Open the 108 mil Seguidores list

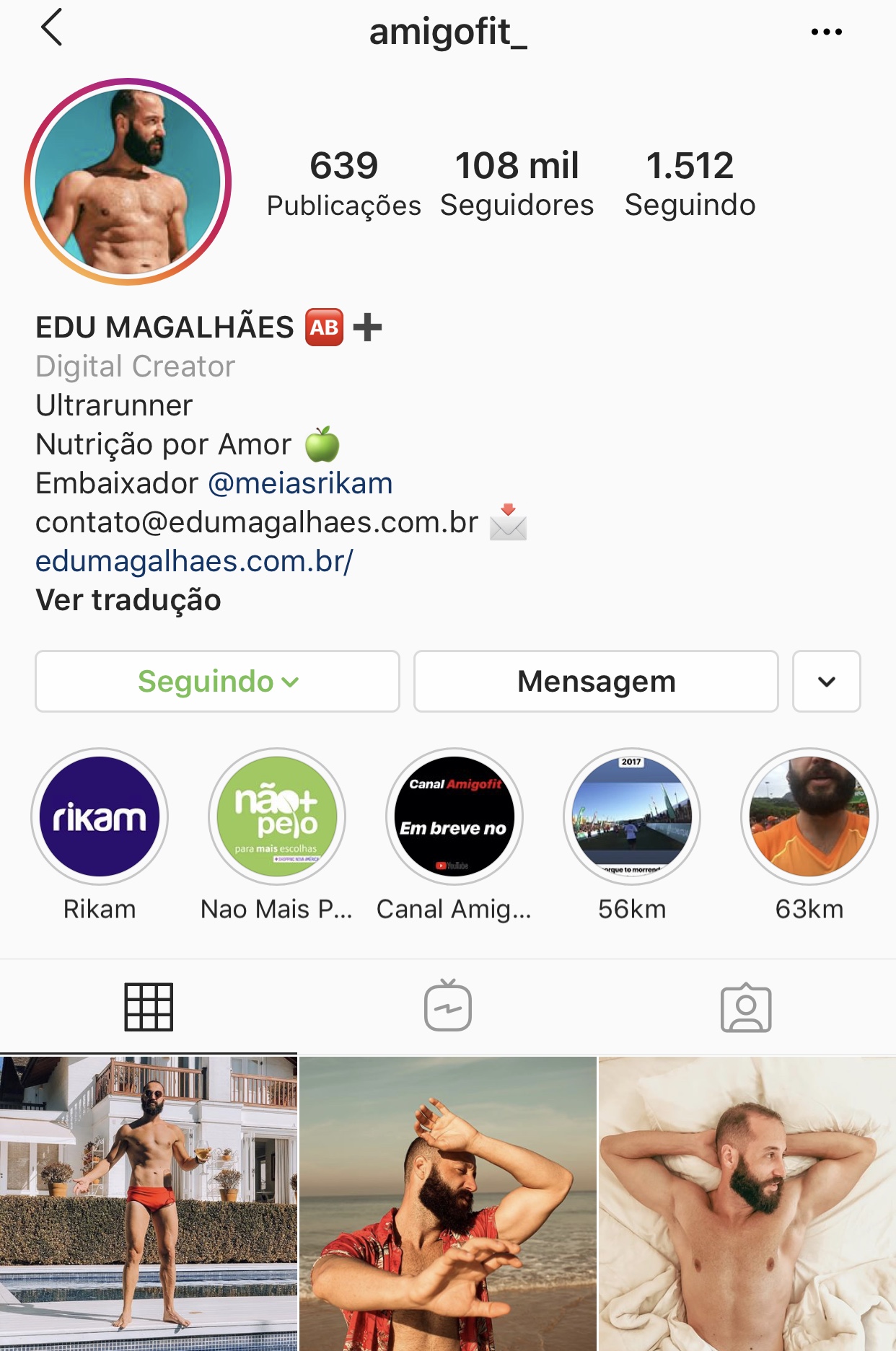pos(517,183)
